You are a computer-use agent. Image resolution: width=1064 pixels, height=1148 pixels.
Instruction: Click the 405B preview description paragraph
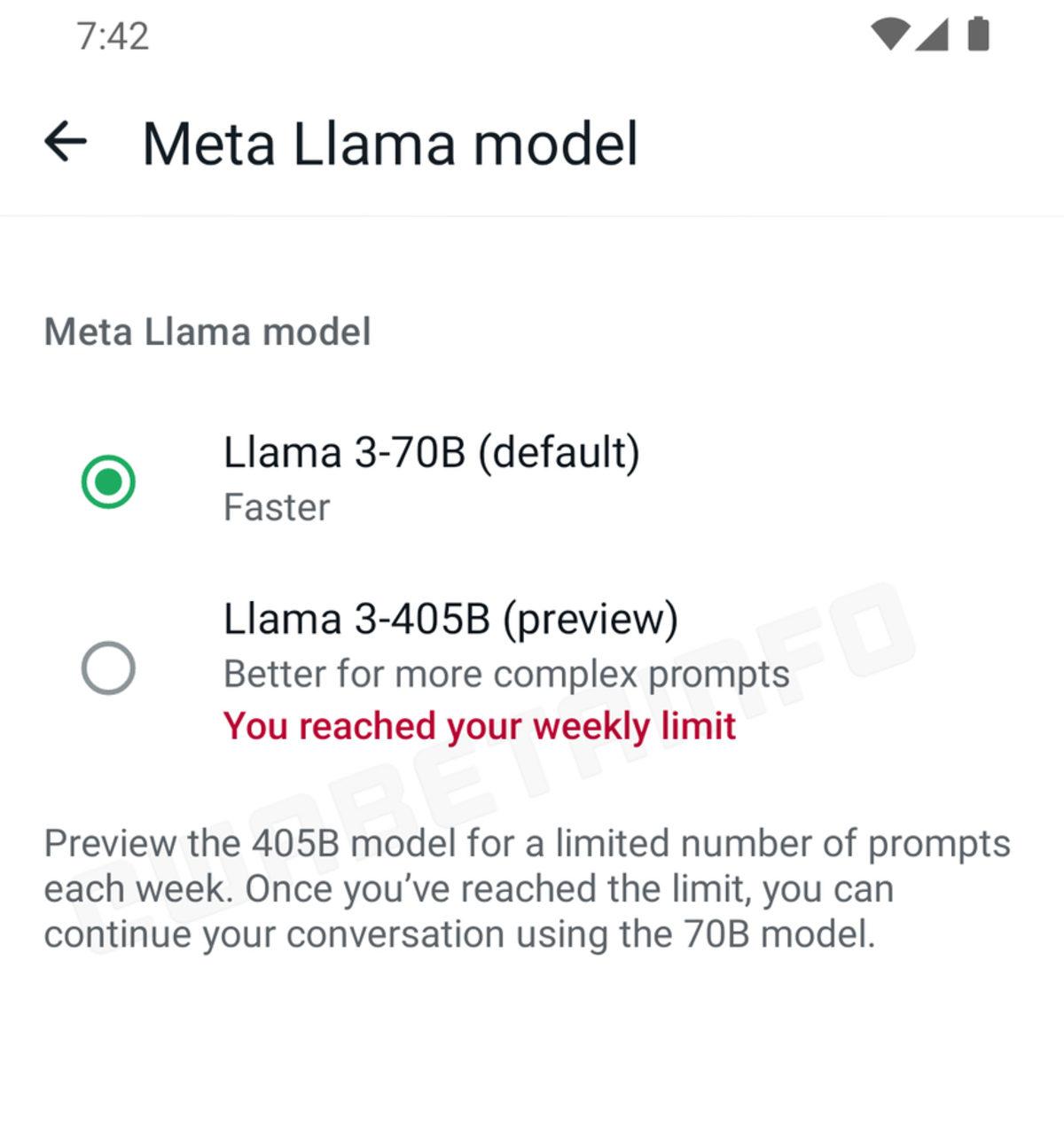tap(527, 886)
